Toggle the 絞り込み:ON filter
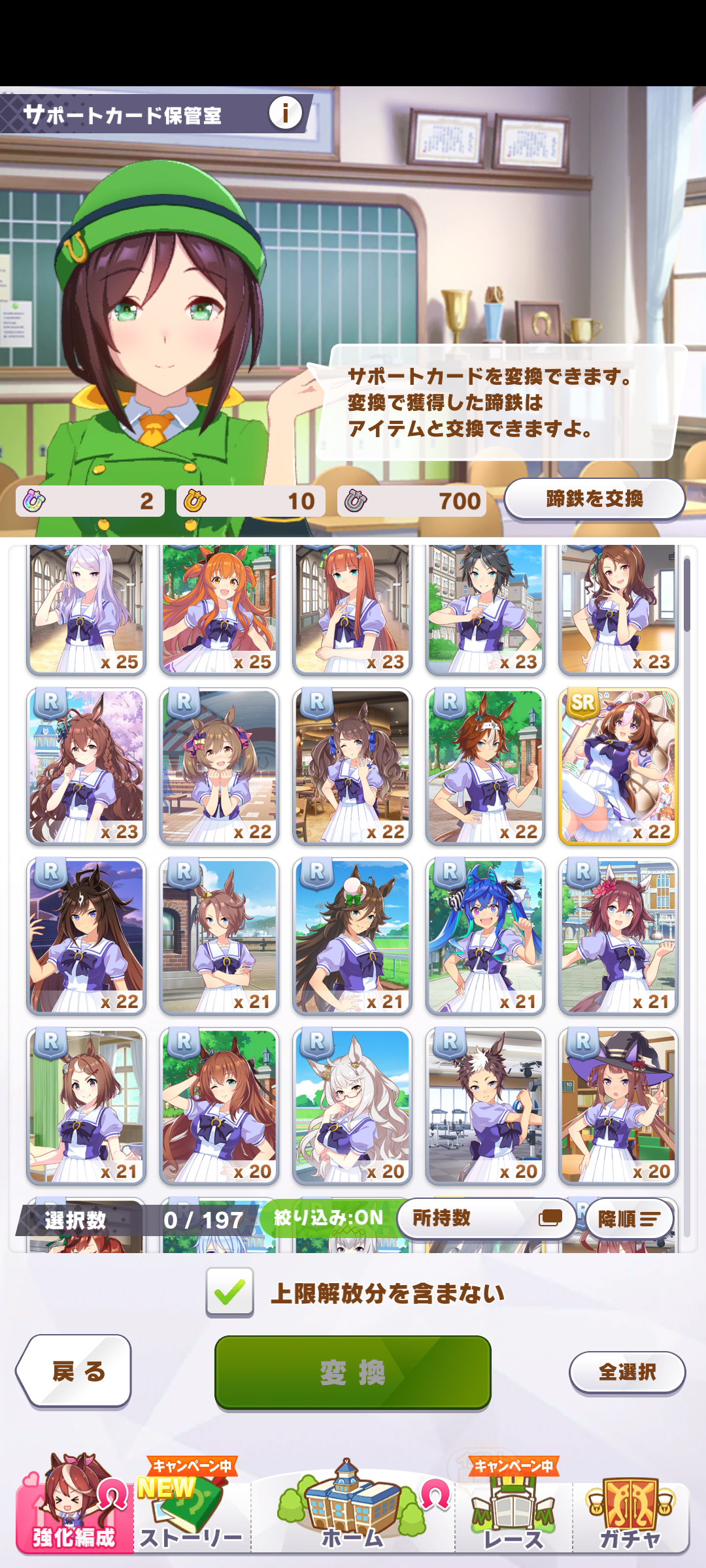This screenshot has height=1568, width=706. [x=329, y=1218]
